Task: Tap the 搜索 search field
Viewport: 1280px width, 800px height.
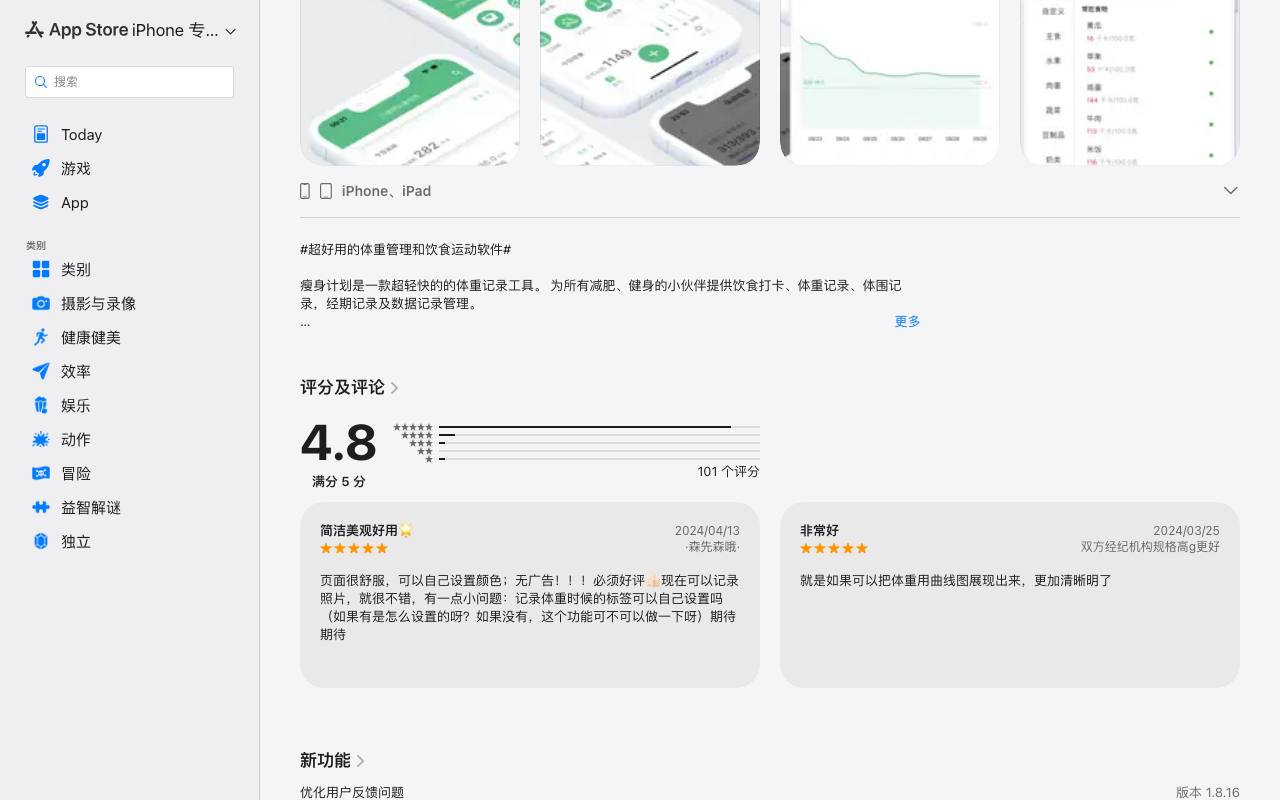Action: (x=129, y=82)
